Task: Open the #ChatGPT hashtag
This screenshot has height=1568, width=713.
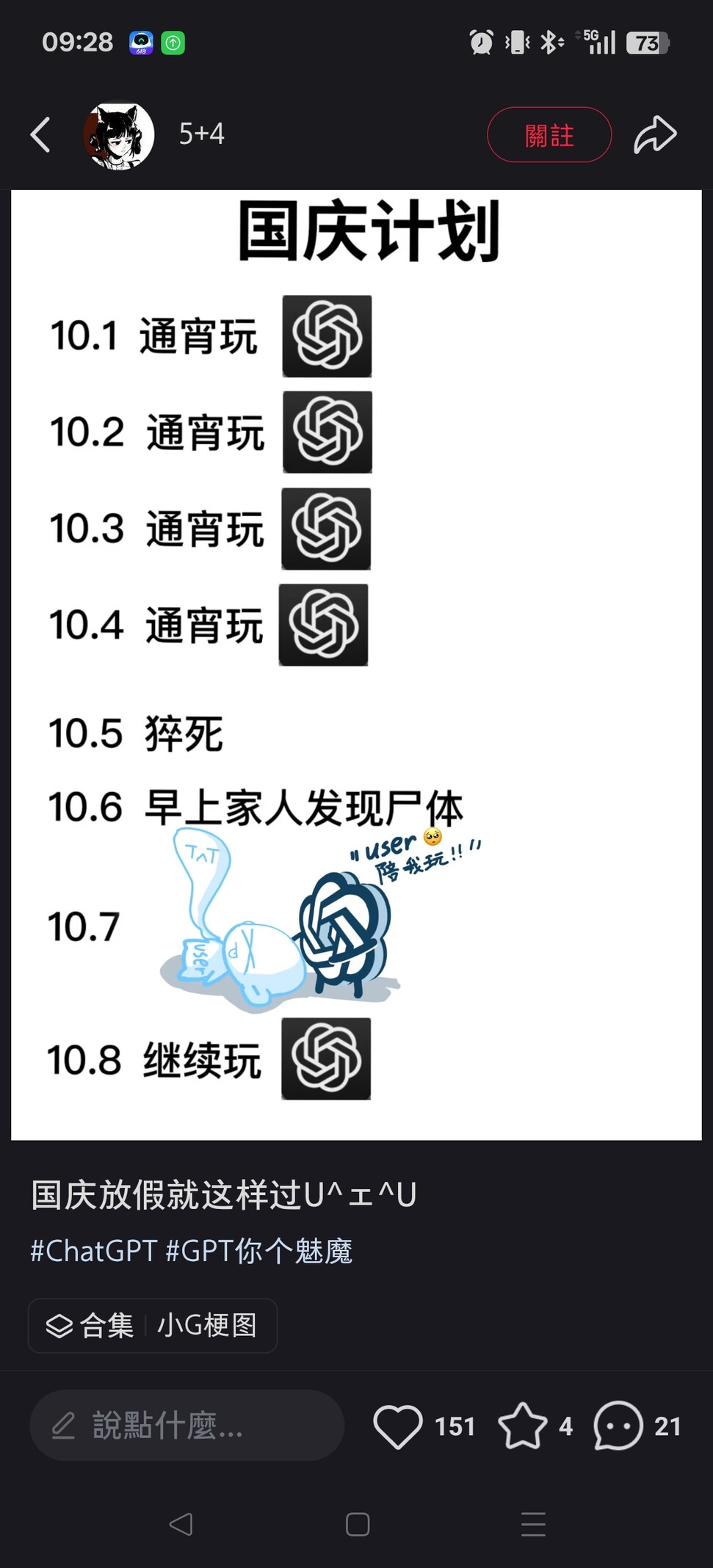Action: click(x=93, y=1250)
